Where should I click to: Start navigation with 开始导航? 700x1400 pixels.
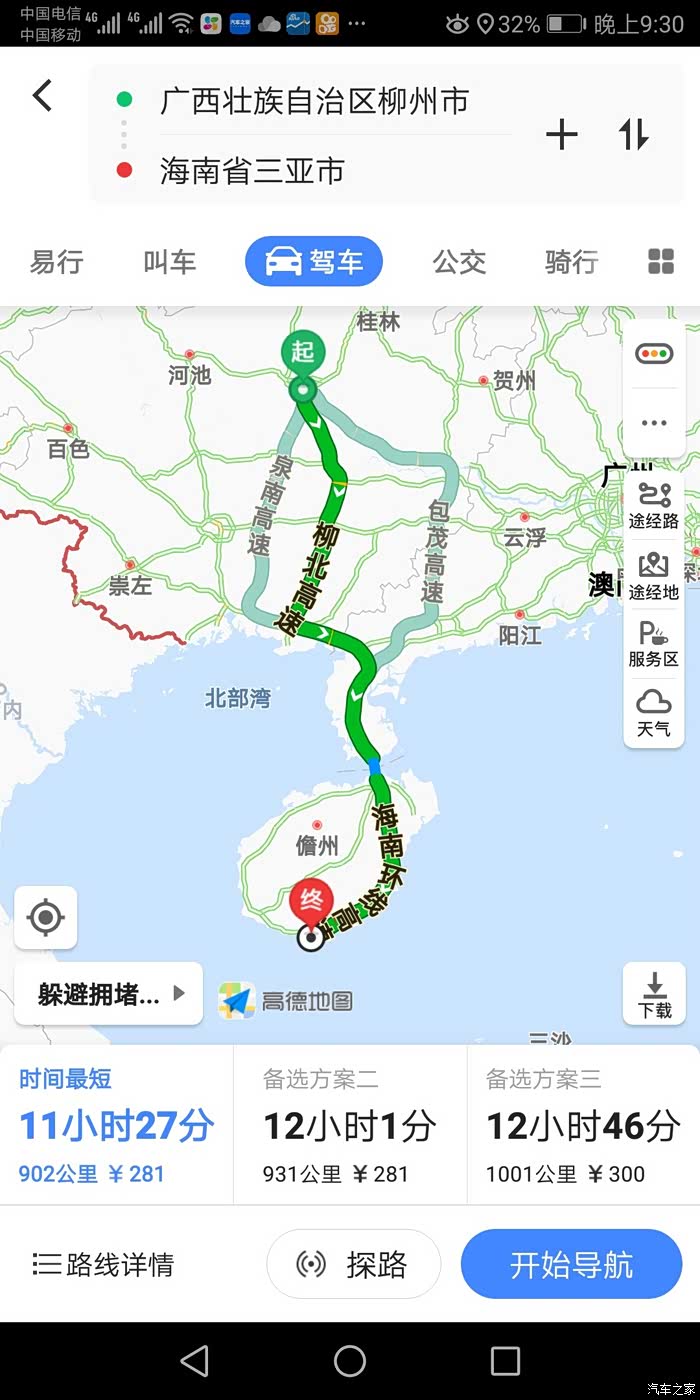point(572,1265)
